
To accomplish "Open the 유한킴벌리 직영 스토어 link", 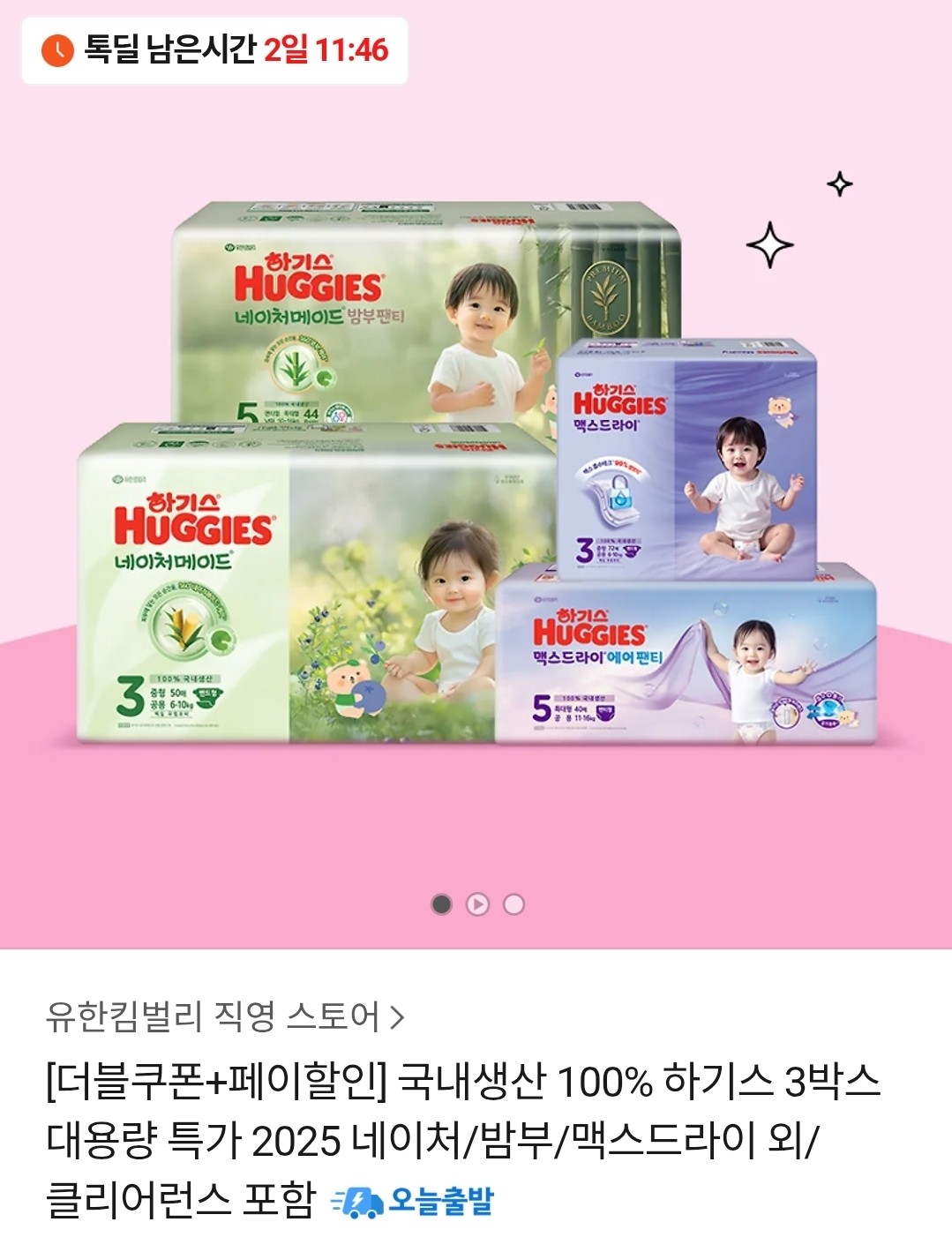I will point(224,1016).
